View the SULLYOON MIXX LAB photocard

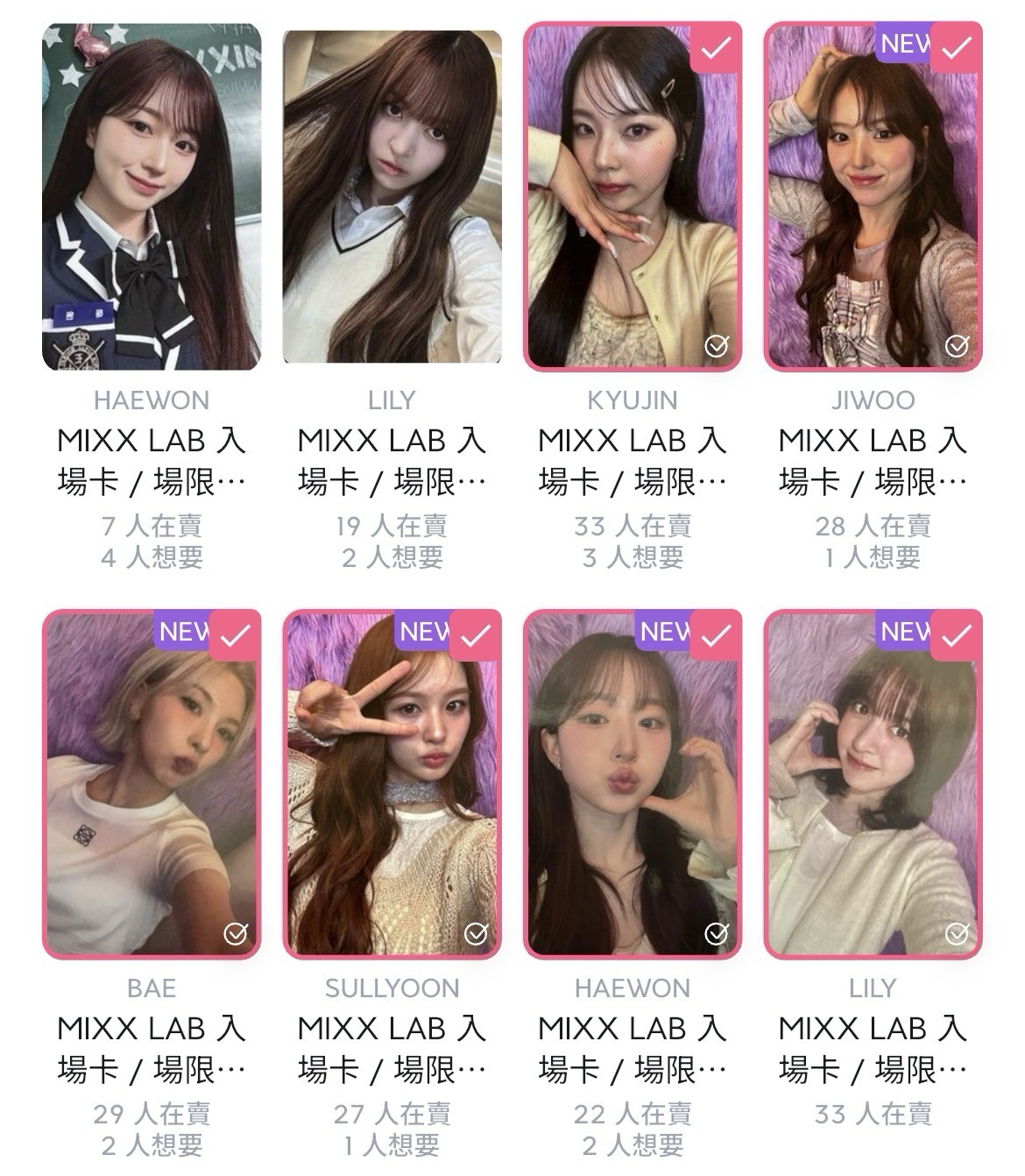point(392,784)
